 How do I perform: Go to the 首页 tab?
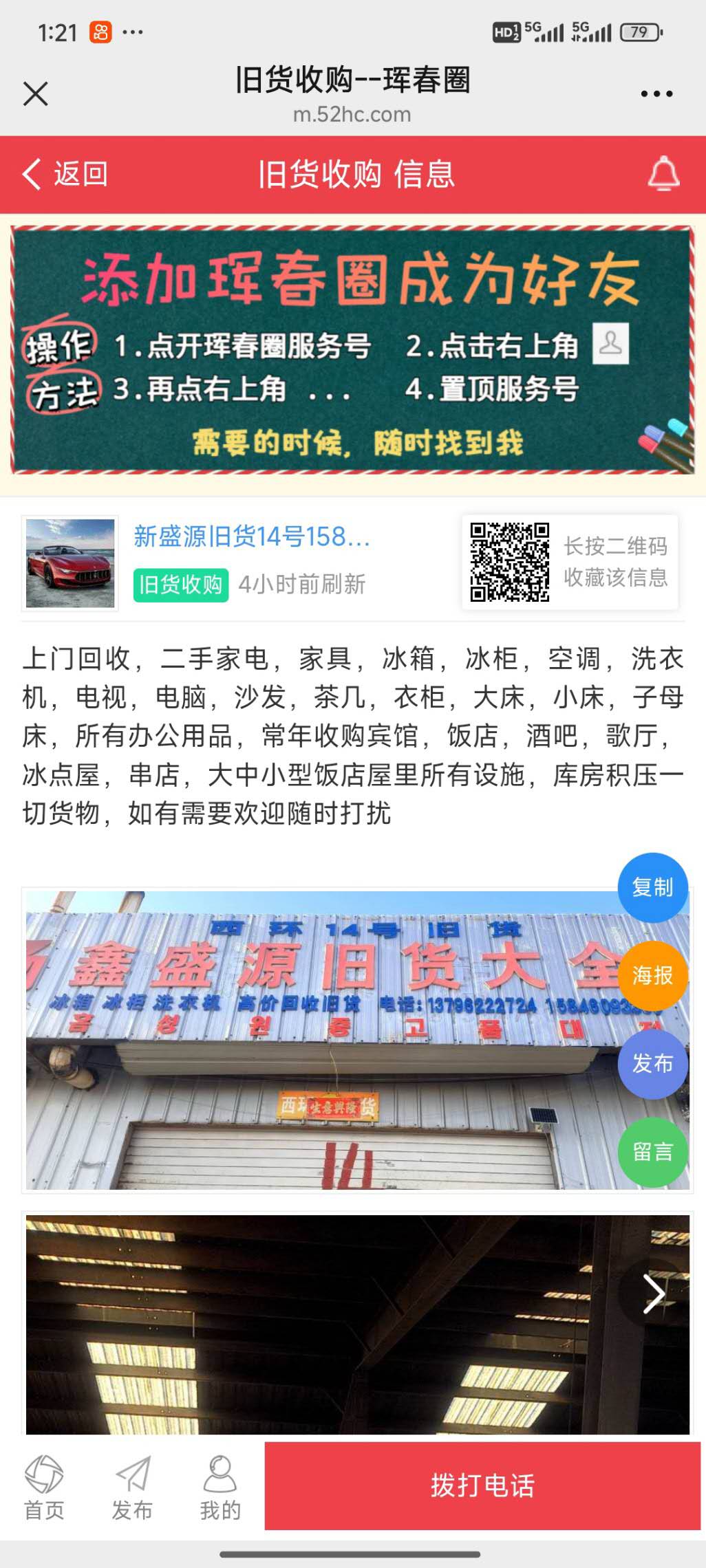click(x=44, y=1488)
